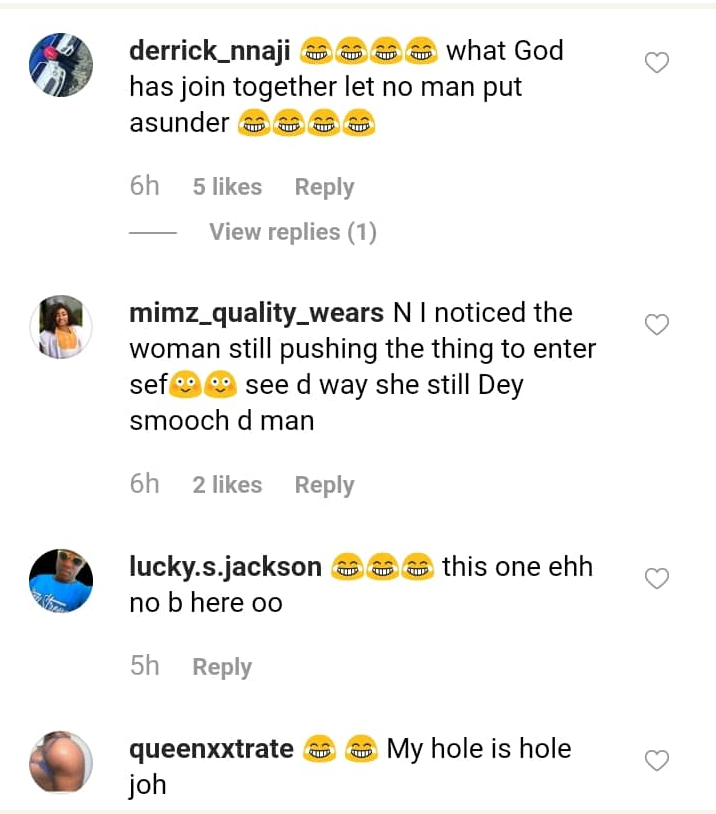
Task: Like derrick_nnaji's comment
Action: (656, 64)
